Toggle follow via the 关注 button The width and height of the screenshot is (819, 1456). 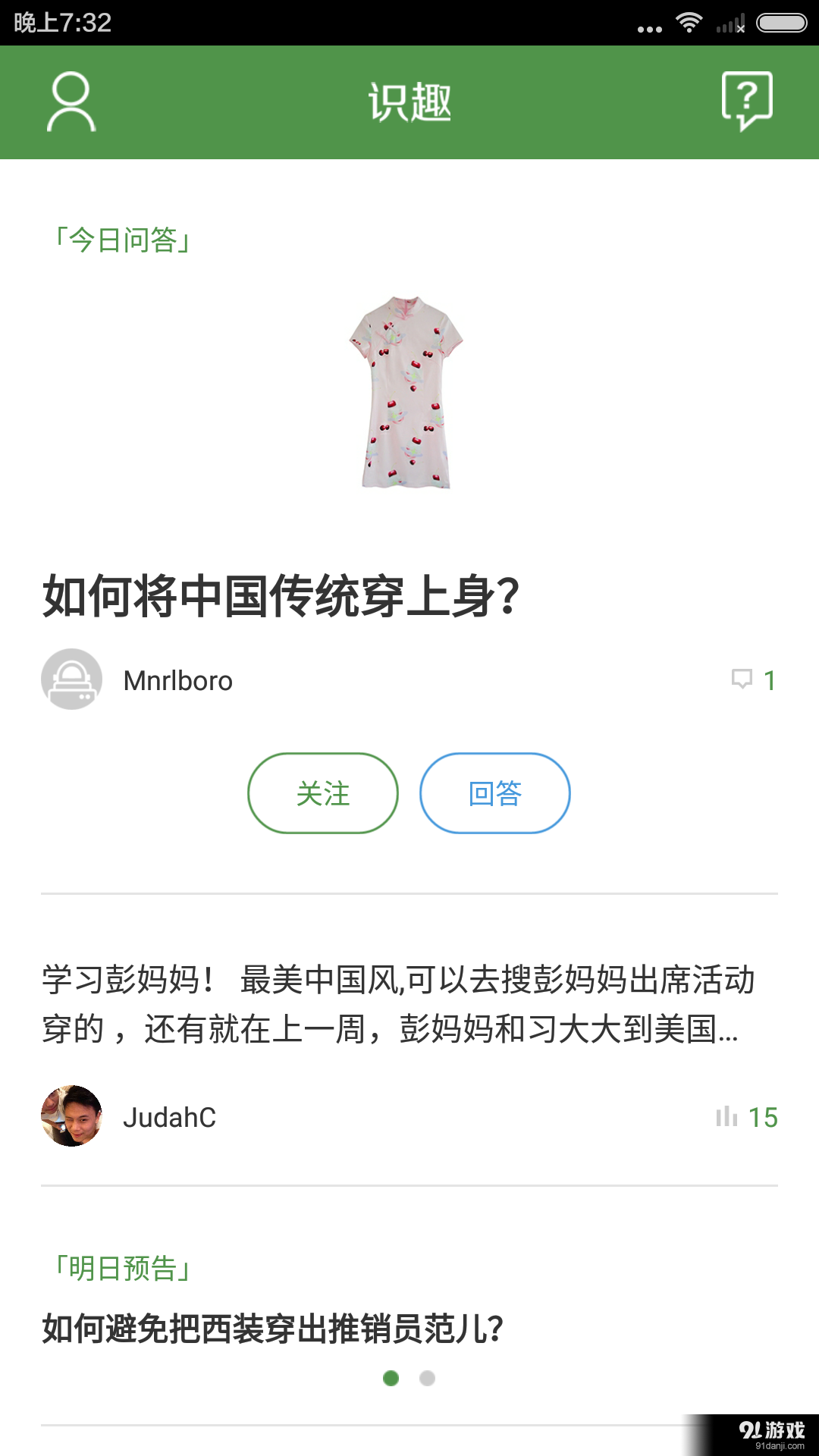(322, 793)
